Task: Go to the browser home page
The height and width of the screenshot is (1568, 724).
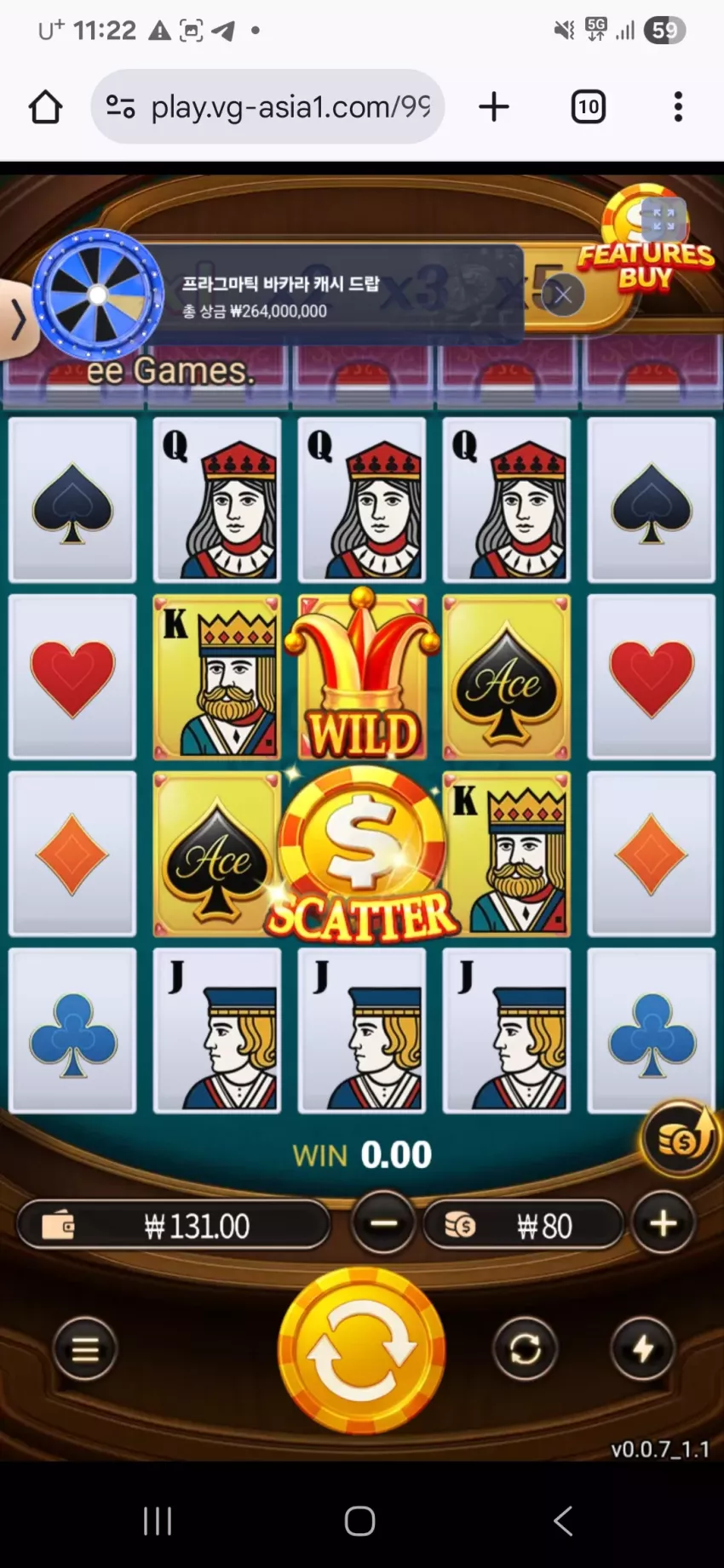Action: tap(46, 107)
